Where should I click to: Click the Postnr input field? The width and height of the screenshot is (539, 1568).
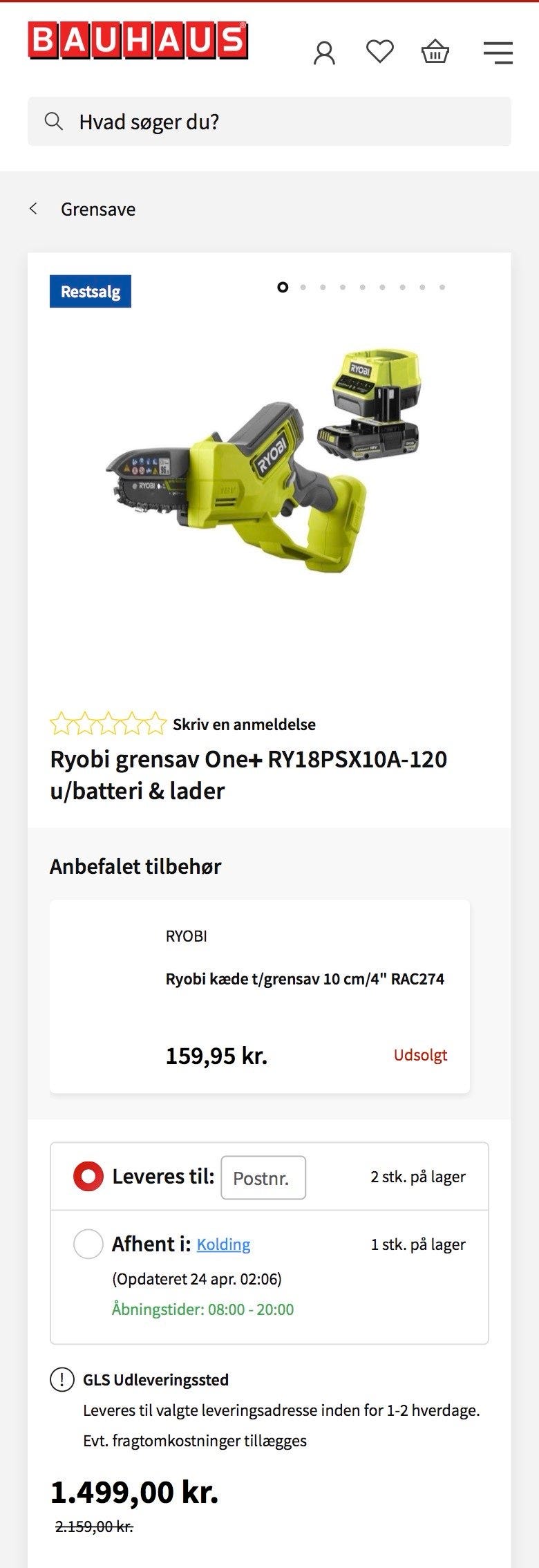263,1177
